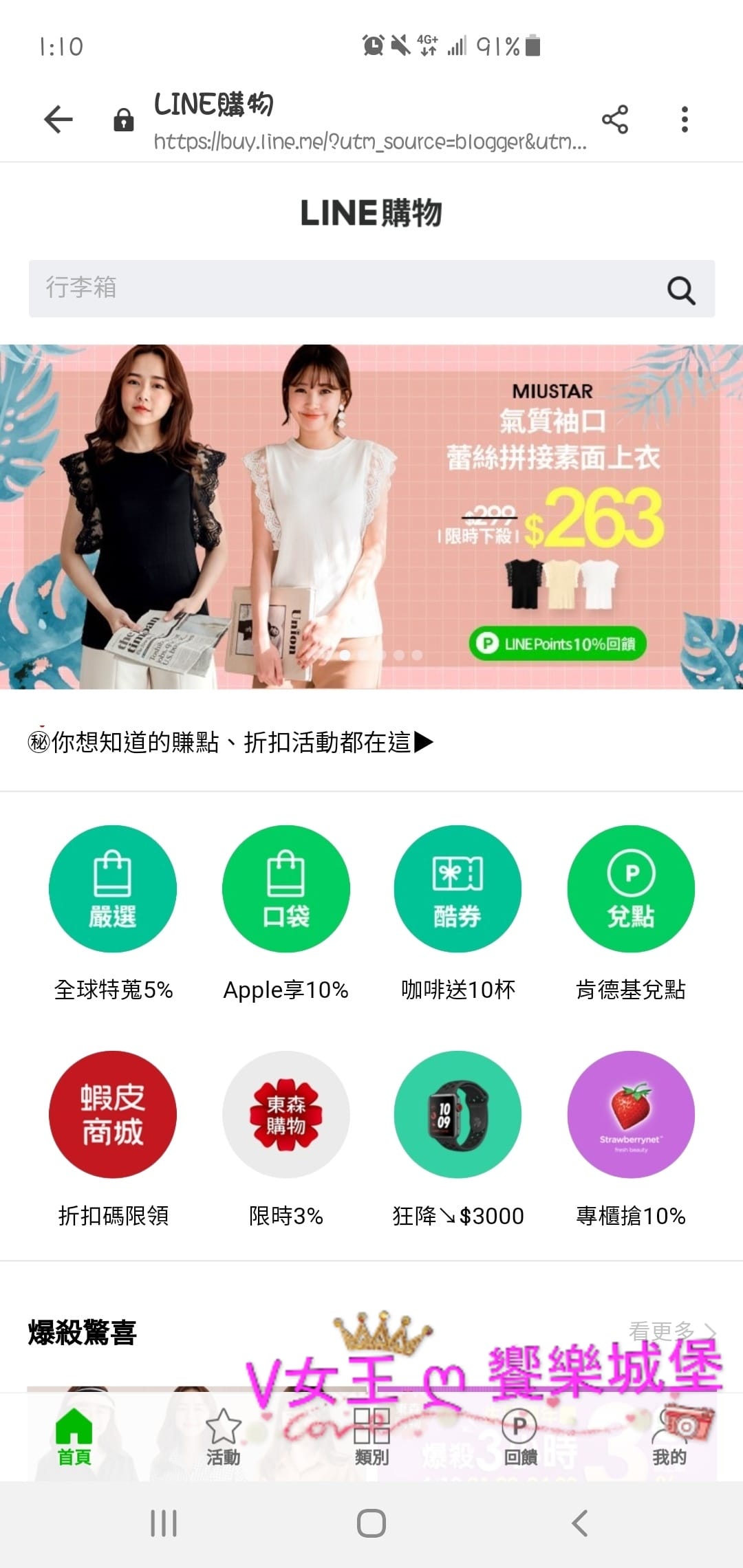The image size is (743, 1568).
Task: Tap the back arrow to leave LINE購物
Action: (x=58, y=118)
